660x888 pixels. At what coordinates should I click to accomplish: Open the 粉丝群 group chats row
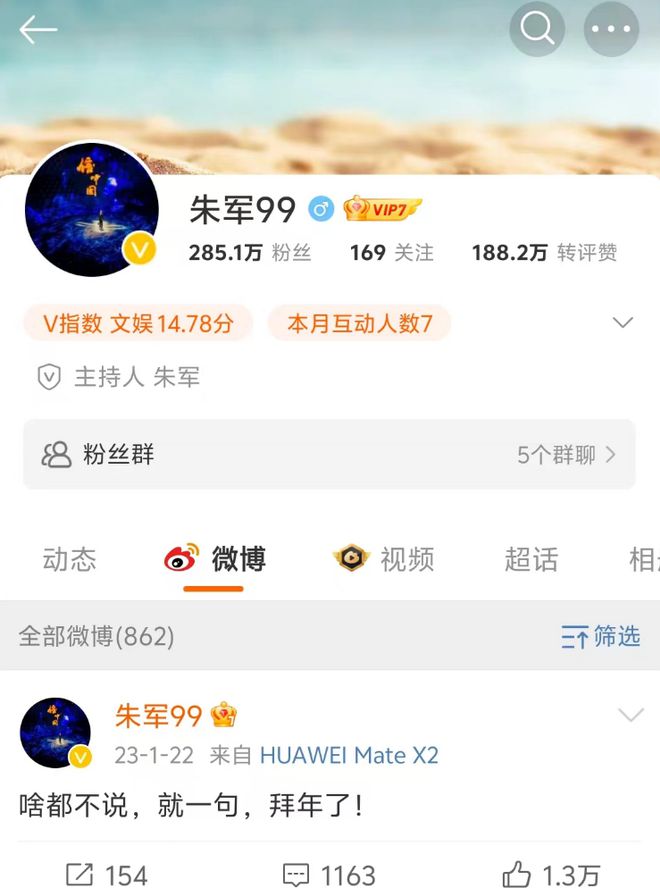click(x=329, y=455)
